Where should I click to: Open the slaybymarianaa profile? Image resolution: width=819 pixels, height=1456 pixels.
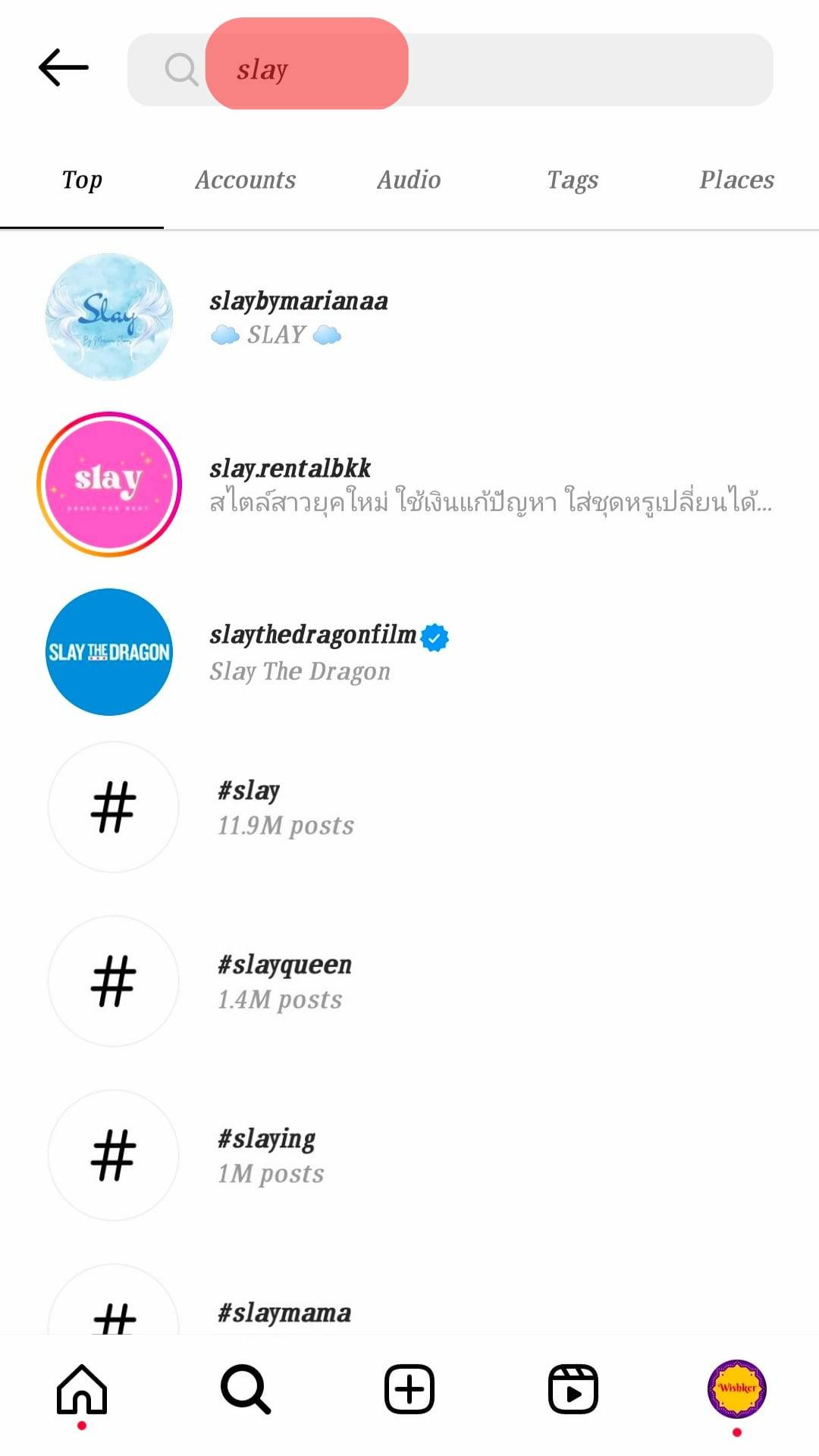point(298,316)
